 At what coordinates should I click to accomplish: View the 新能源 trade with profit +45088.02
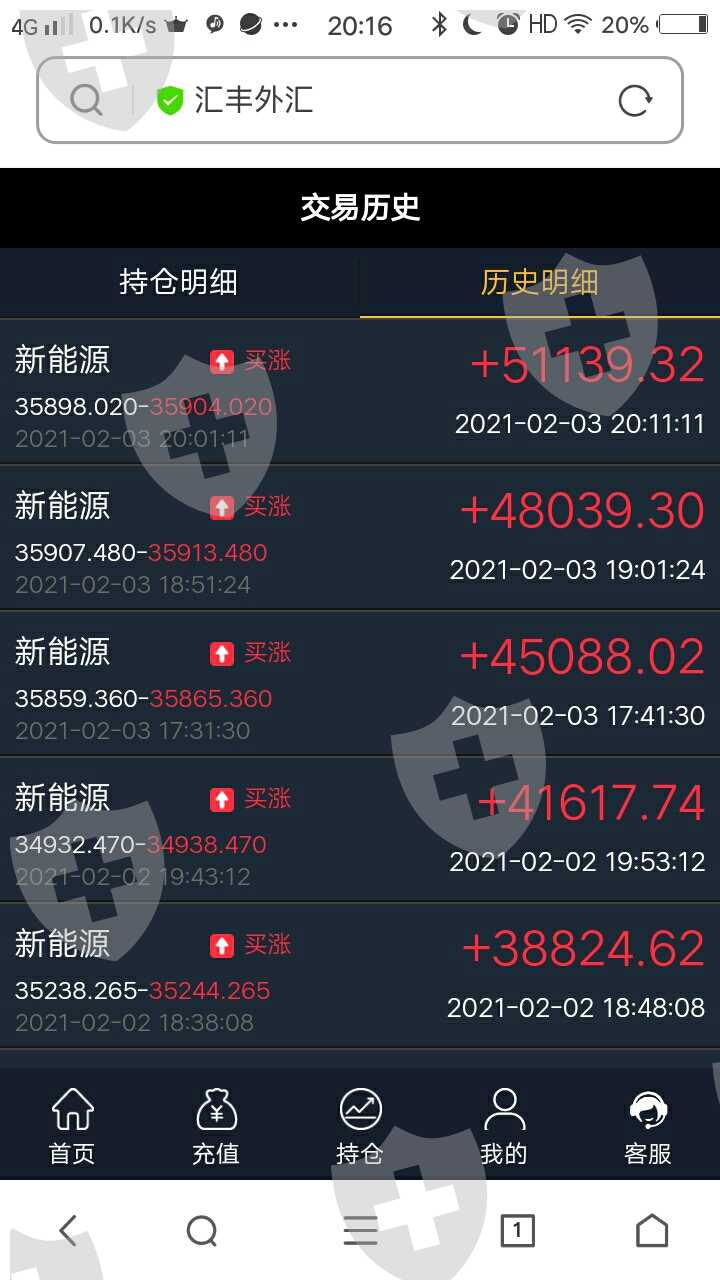point(360,684)
